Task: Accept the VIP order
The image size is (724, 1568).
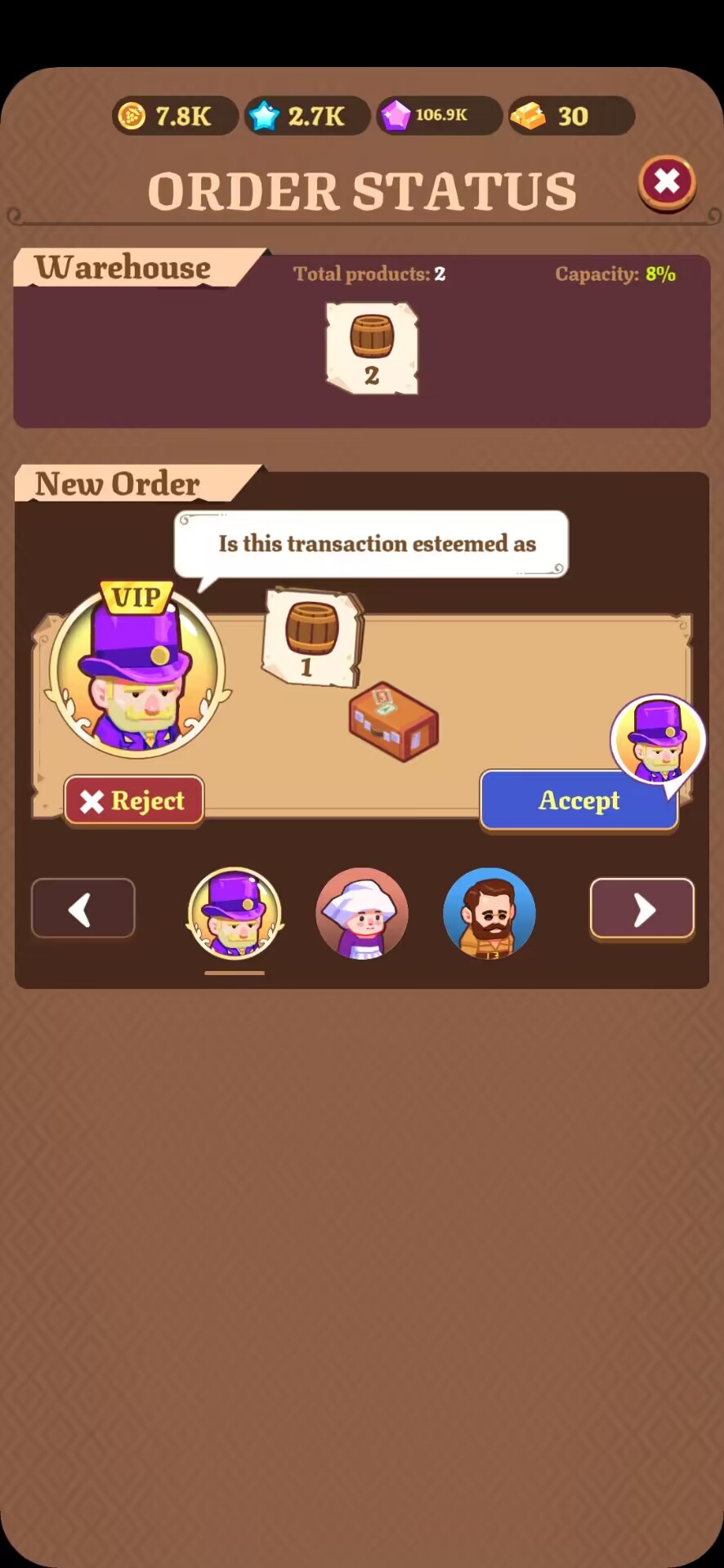Action: (x=579, y=801)
